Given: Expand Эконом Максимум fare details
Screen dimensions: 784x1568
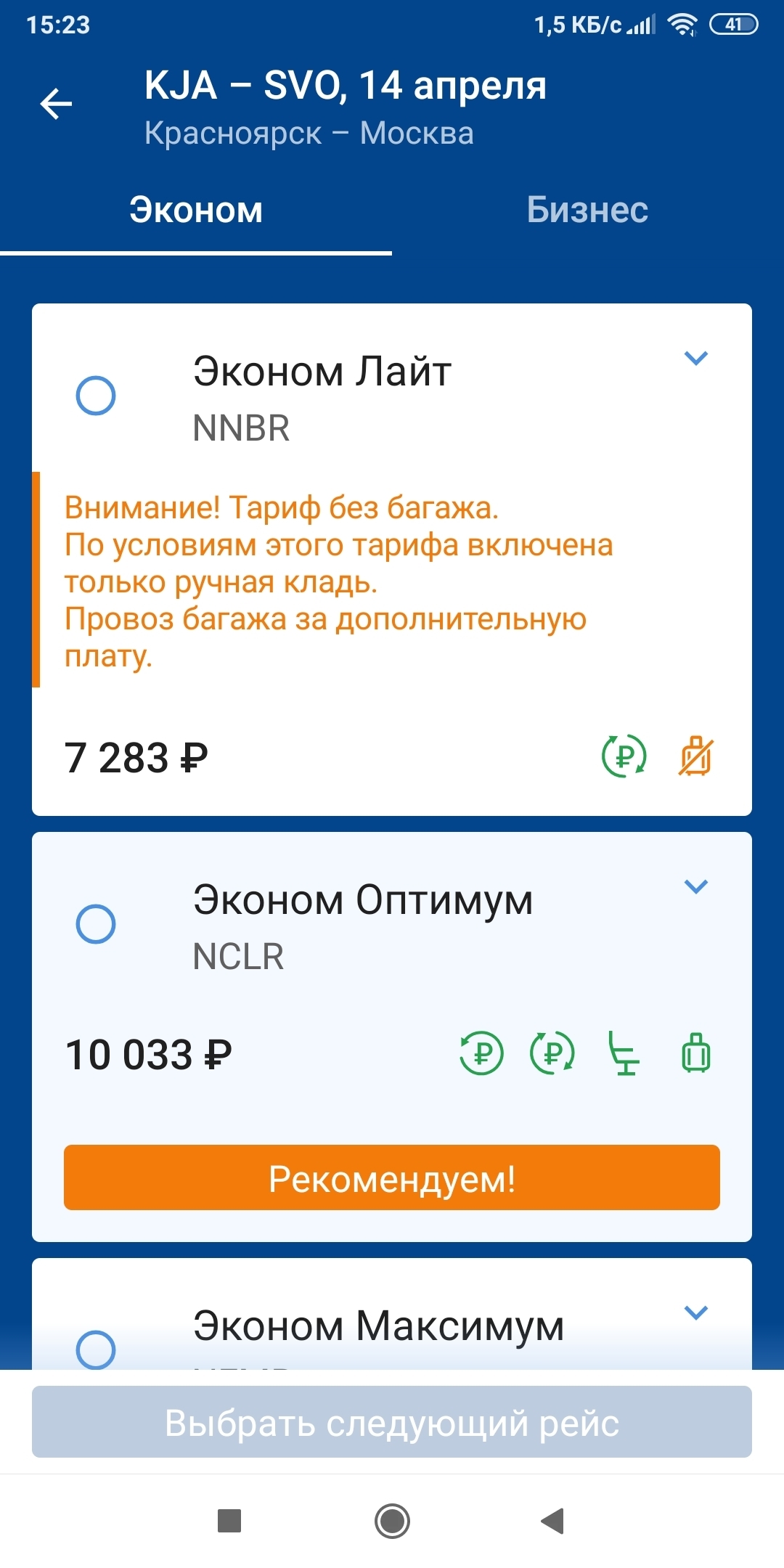Looking at the screenshot, I should (695, 1312).
